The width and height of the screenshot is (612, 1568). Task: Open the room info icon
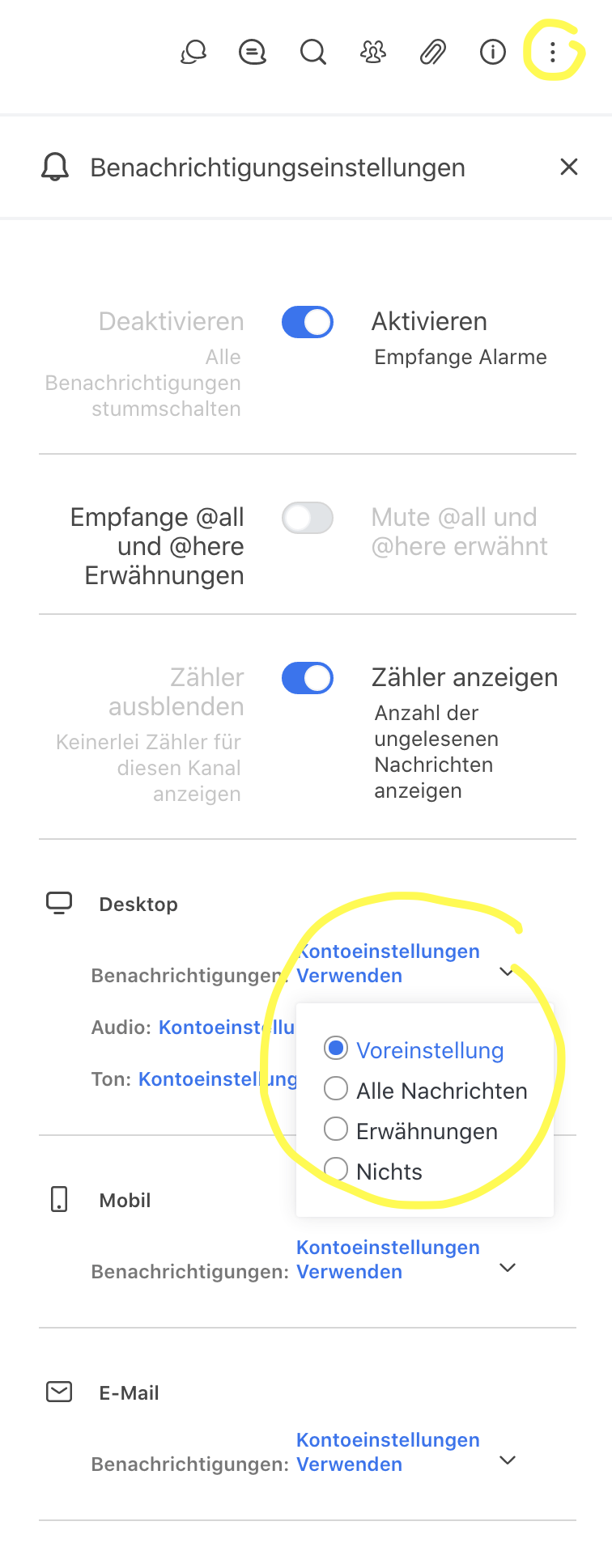493,53
